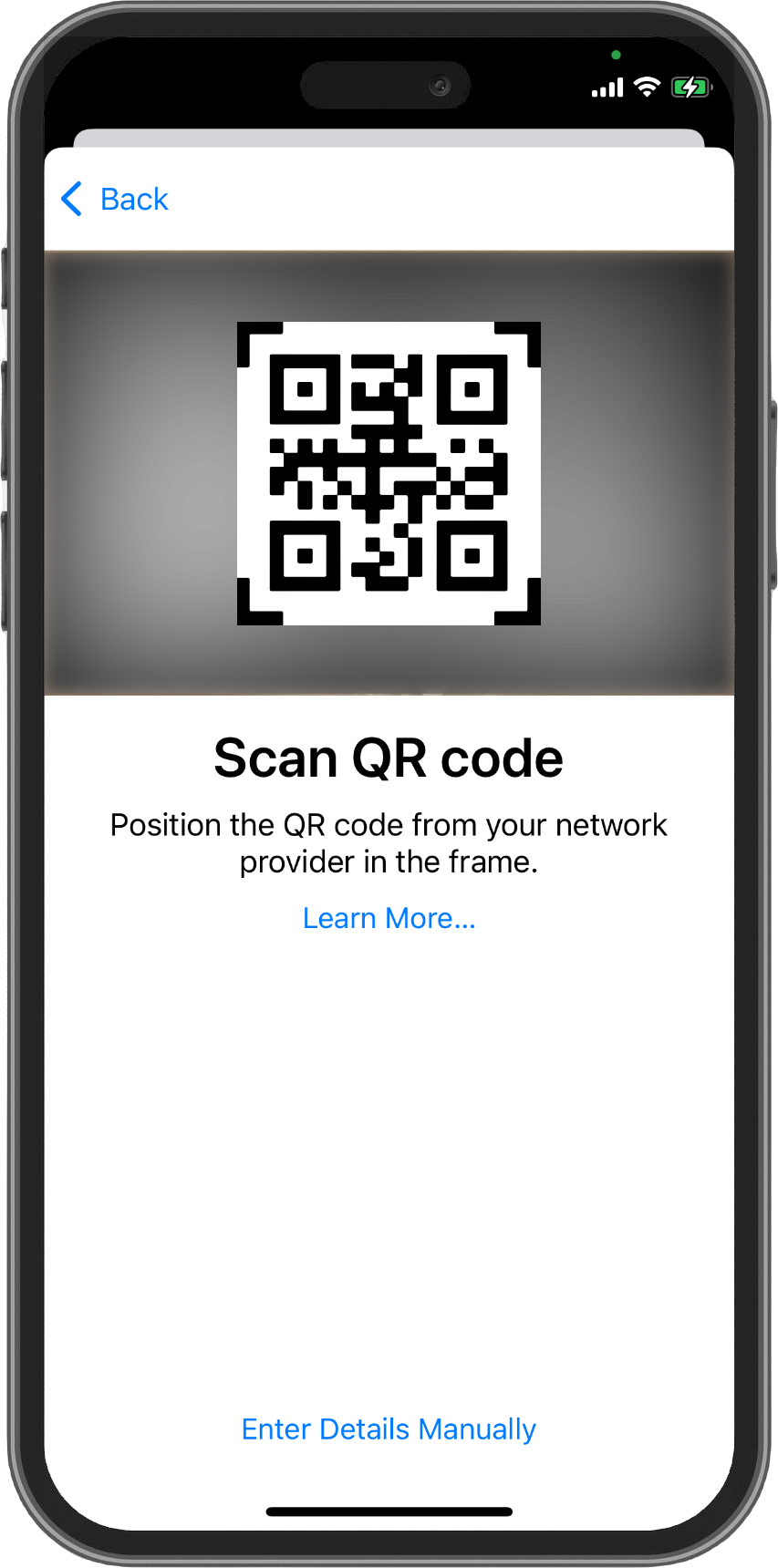Open the Learn More link
Viewport: 778px width, 1568px height.
(x=389, y=918)
